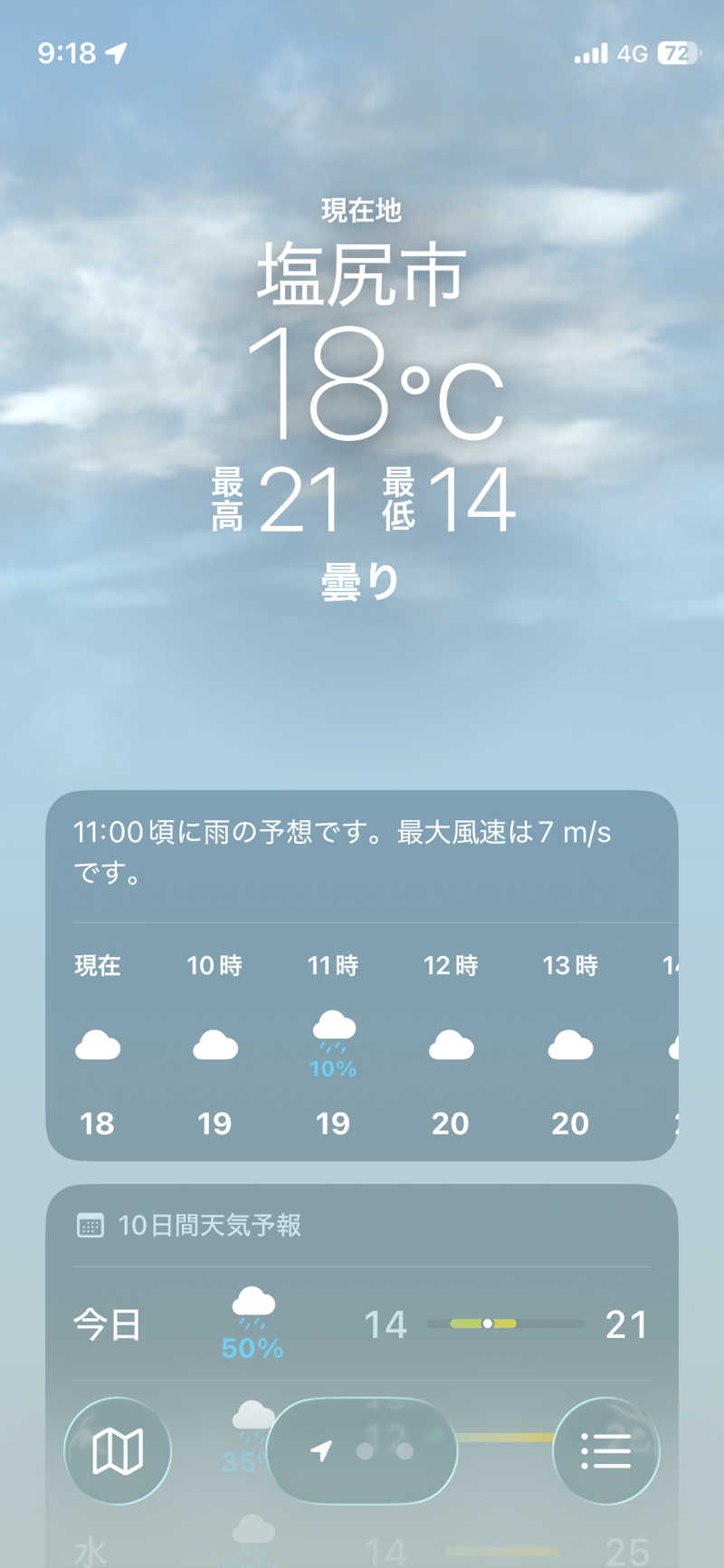Open the weather map button
This screenshot has height=1568, width=724.
pos(118,1451)
